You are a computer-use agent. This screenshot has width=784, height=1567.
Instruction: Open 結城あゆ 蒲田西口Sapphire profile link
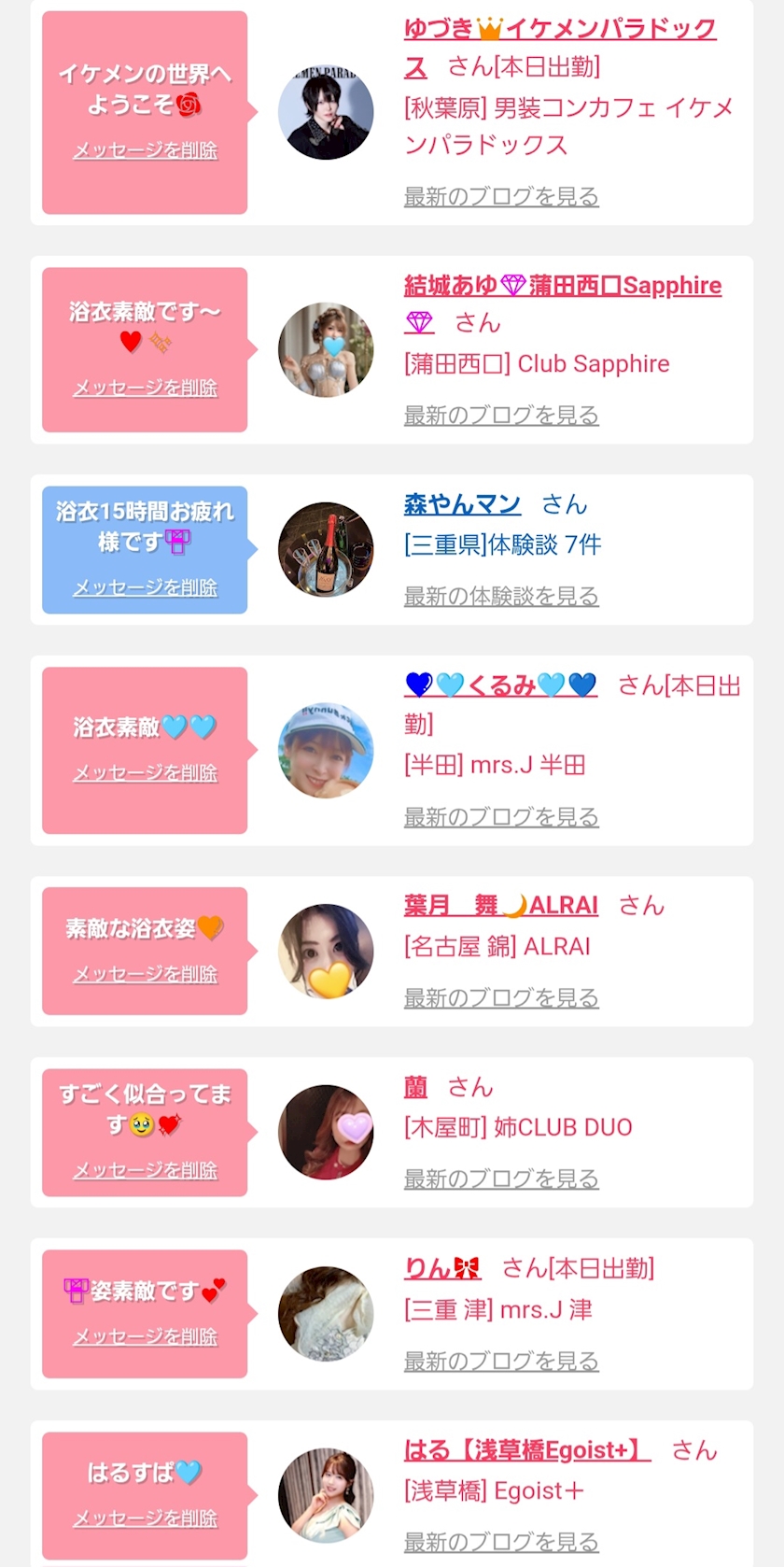(562, 286)
